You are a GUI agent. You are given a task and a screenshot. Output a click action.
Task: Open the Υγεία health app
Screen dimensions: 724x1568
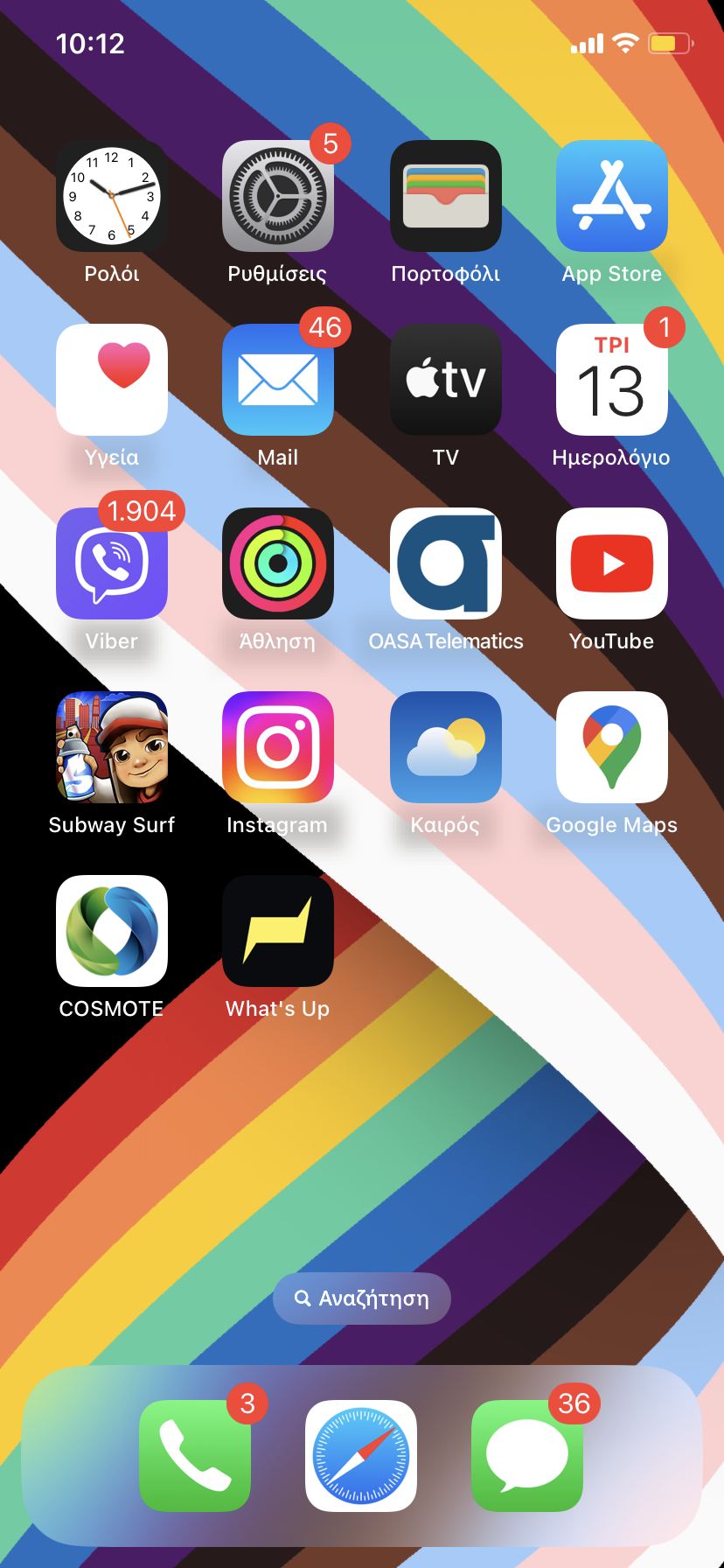tap(112, 380)
